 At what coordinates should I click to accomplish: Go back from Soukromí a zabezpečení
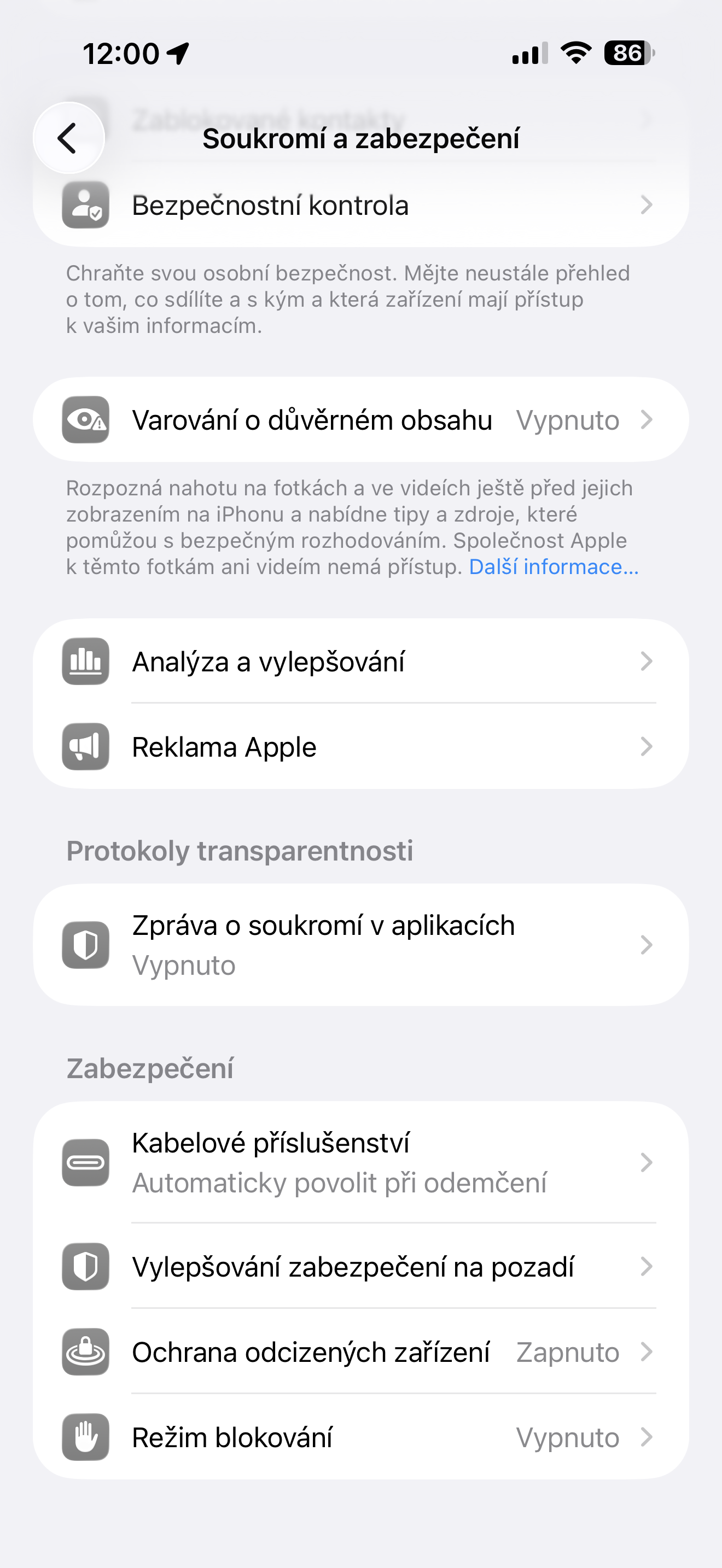[68, 138]
